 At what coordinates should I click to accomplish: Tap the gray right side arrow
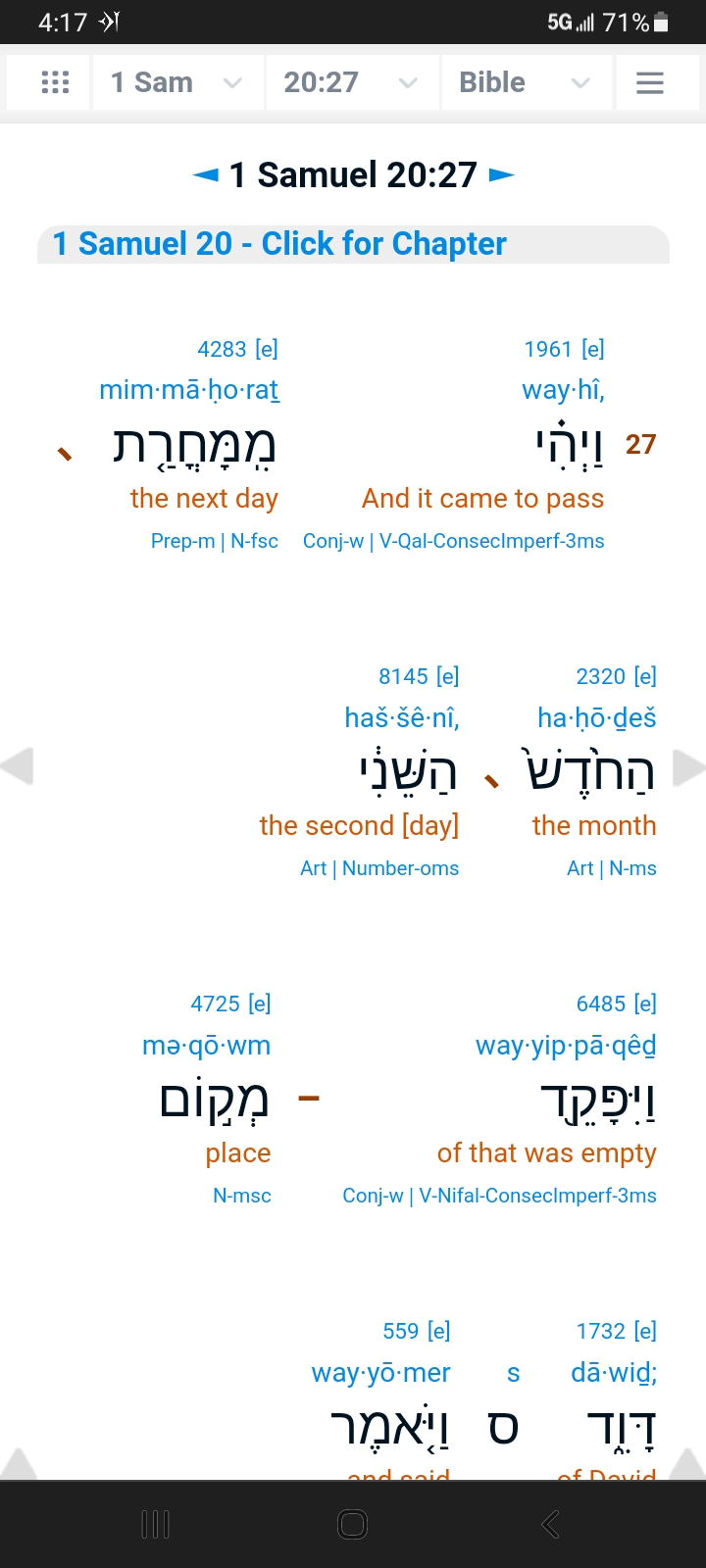(x=688, y=767)
